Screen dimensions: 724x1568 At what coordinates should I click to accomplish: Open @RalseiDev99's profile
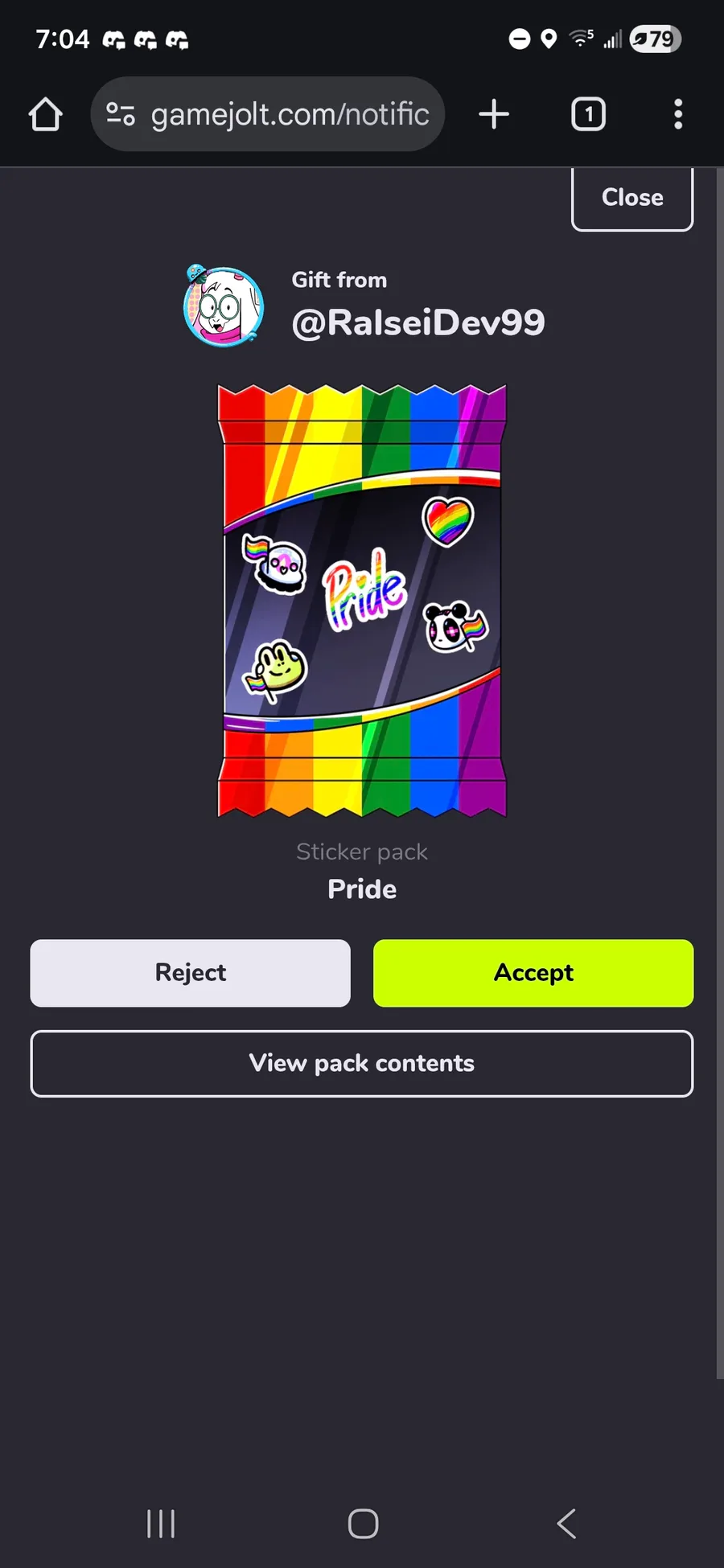[418, 322]
